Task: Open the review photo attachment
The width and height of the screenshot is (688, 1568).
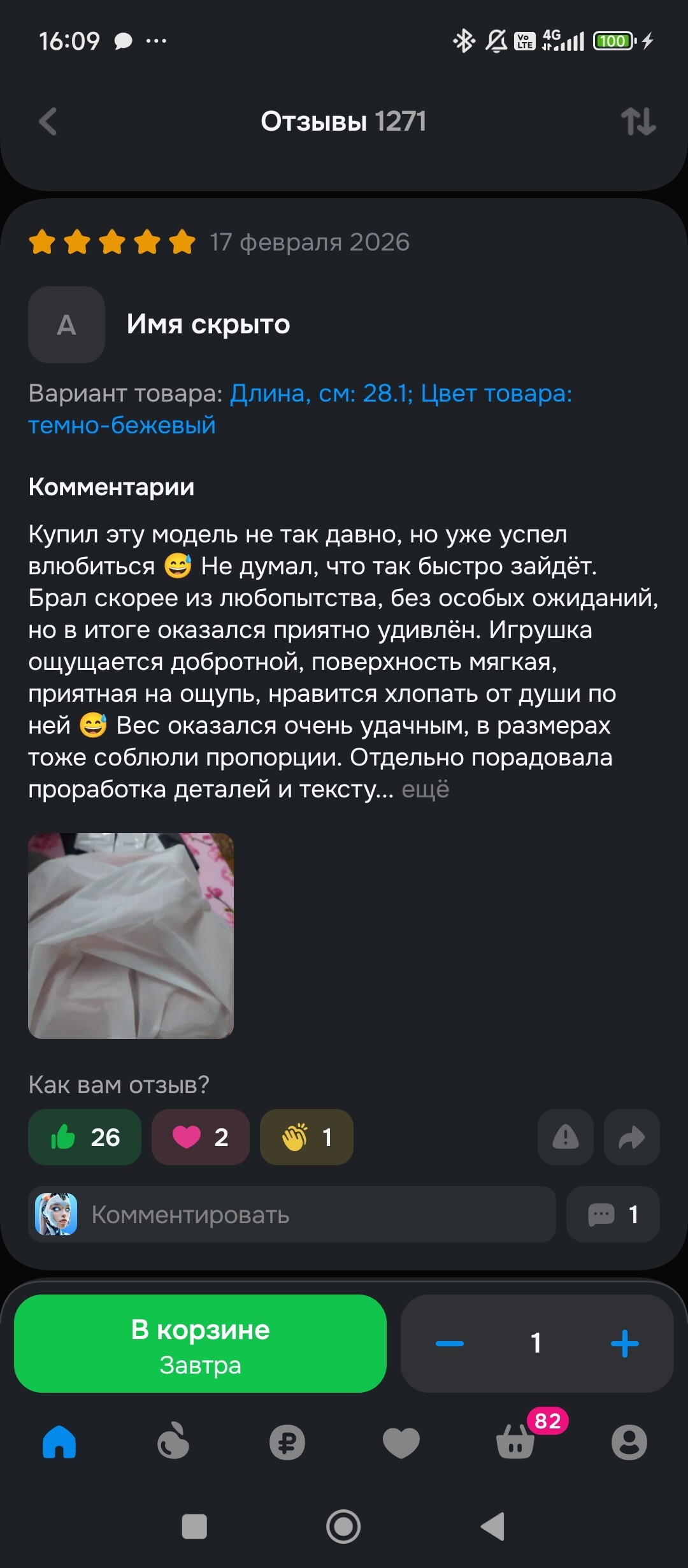Action: coord(131,935)
